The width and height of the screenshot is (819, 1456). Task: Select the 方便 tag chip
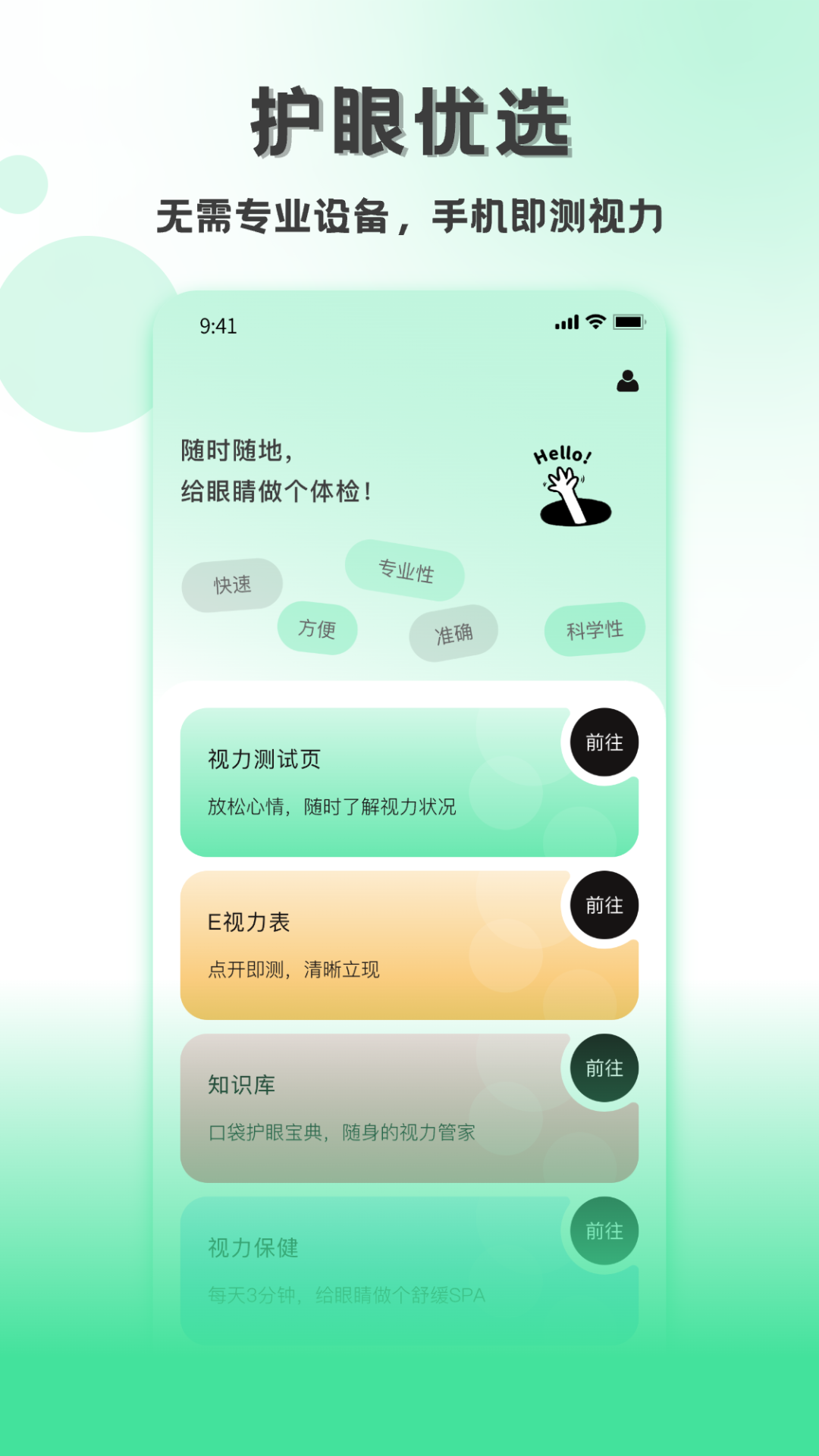pyautogui.click(x=319, y=630)
